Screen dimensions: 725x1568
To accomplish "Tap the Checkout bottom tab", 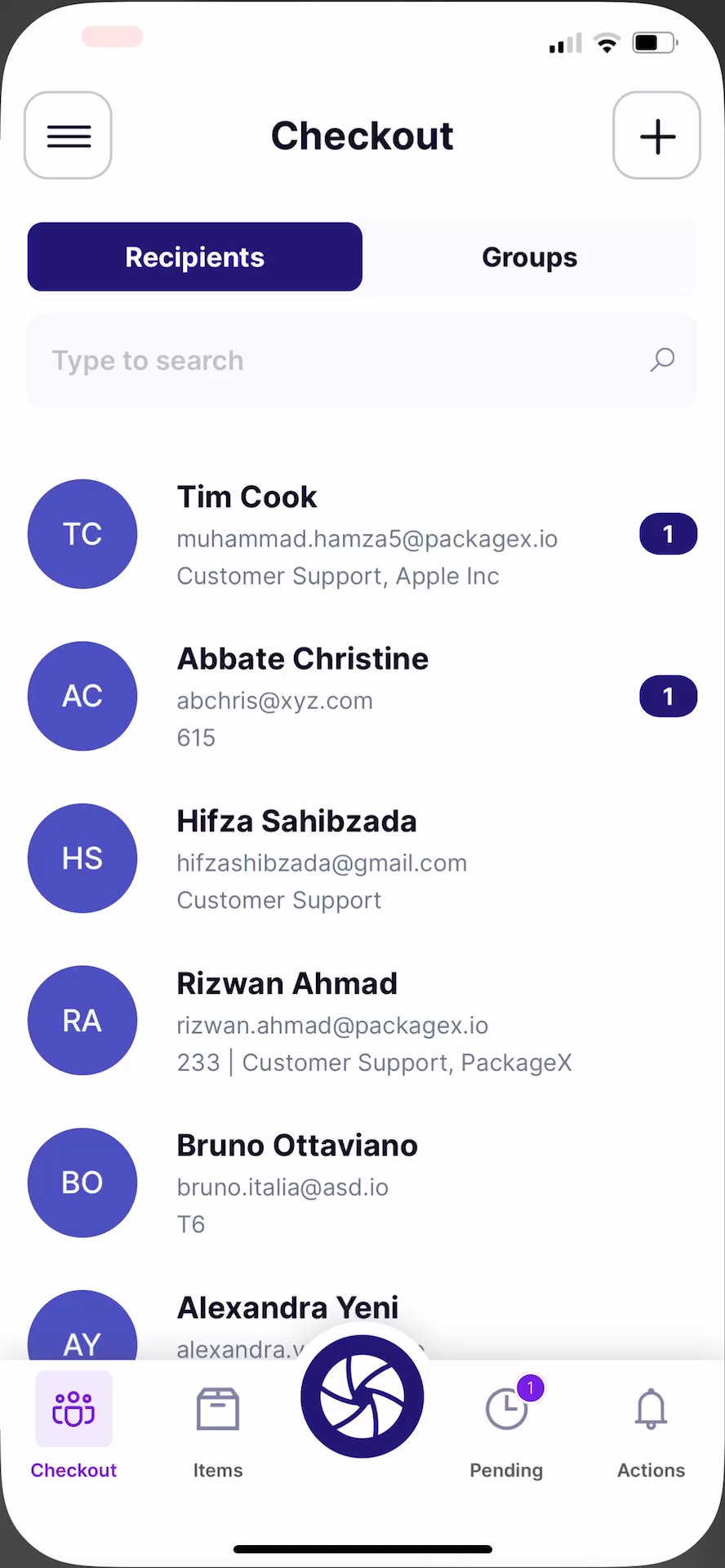I will point(73,1426).
